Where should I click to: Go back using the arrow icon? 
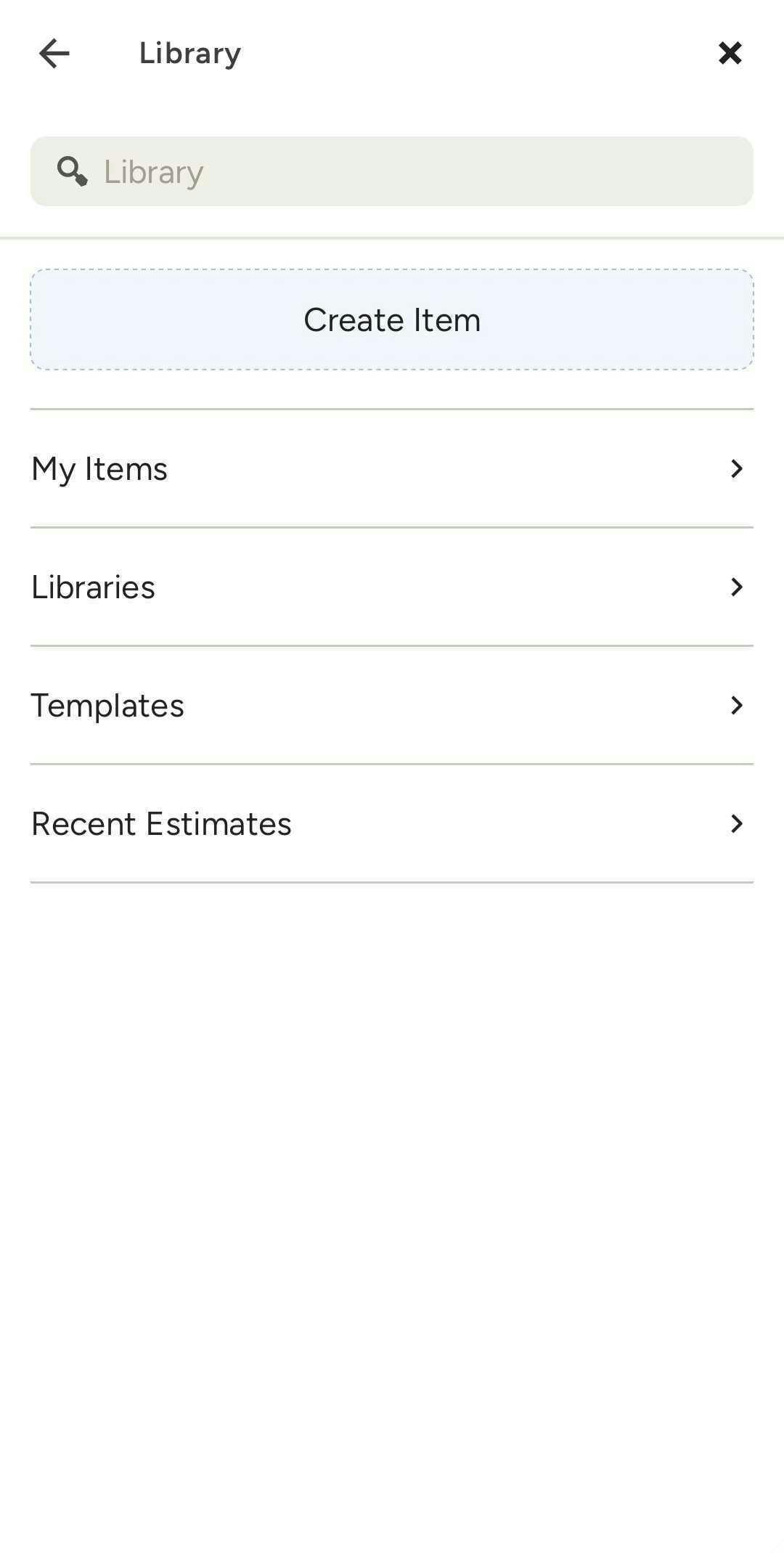54,53
